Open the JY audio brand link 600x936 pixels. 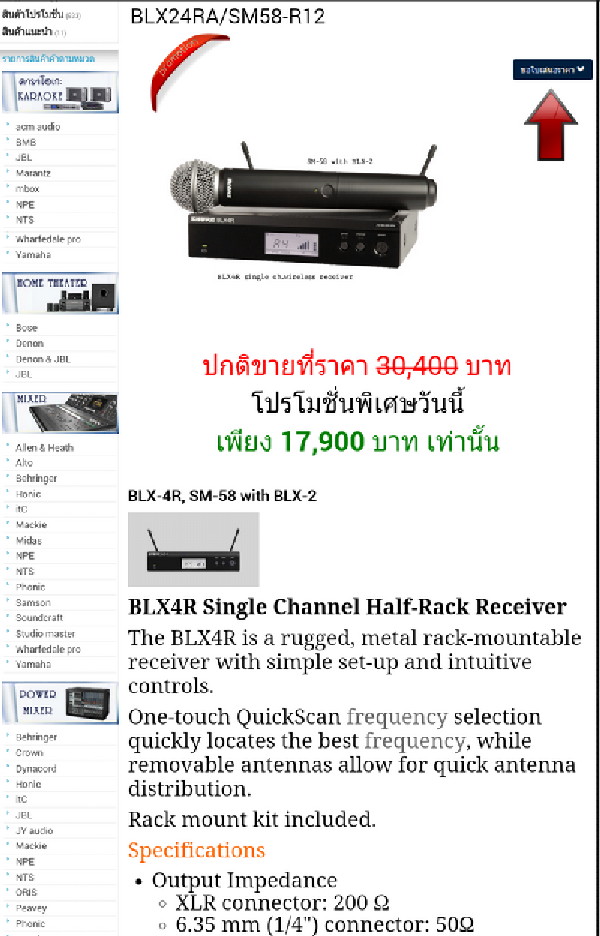pos(34,831)
